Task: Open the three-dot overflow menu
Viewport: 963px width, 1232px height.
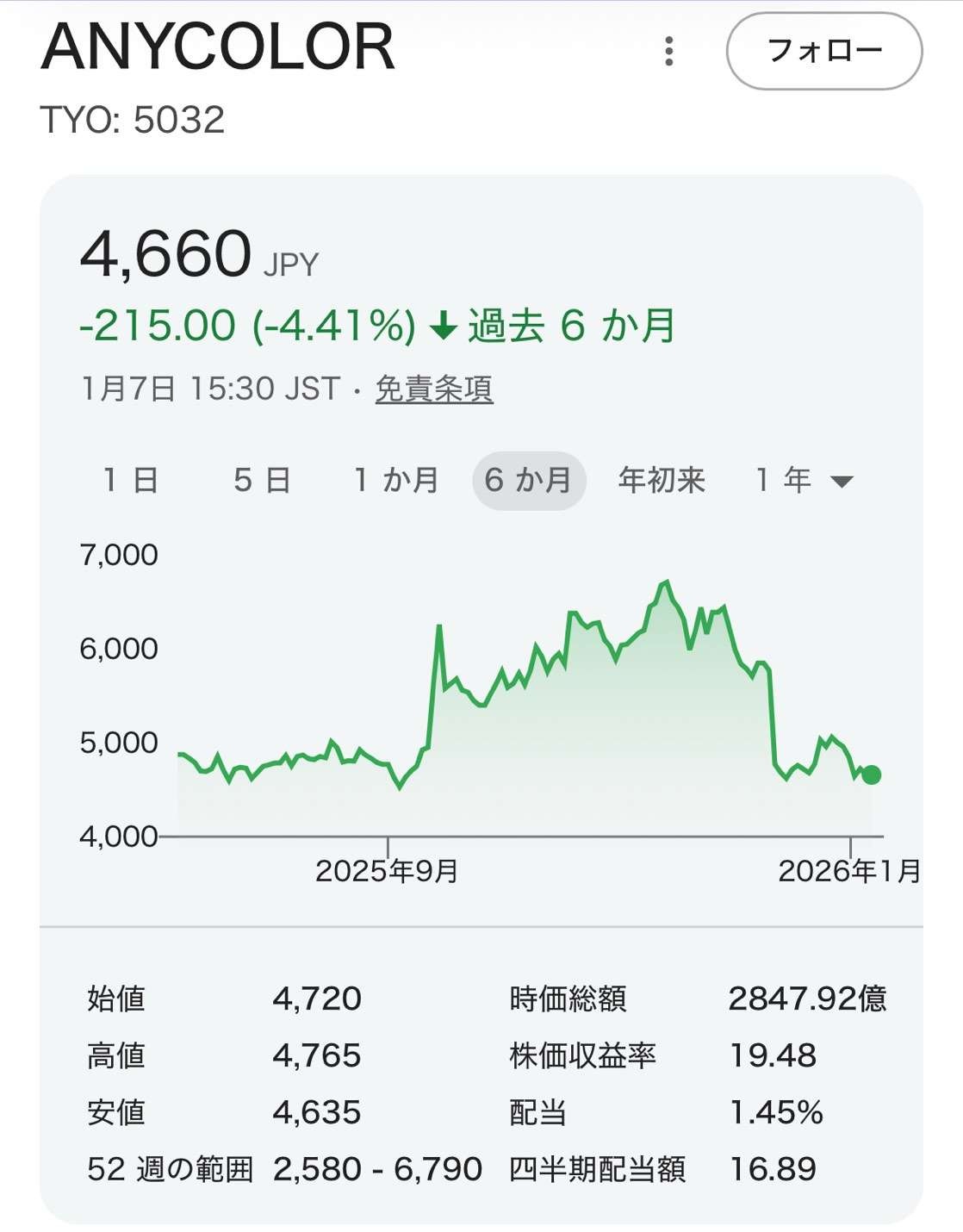Action: (x=669, y=52)
